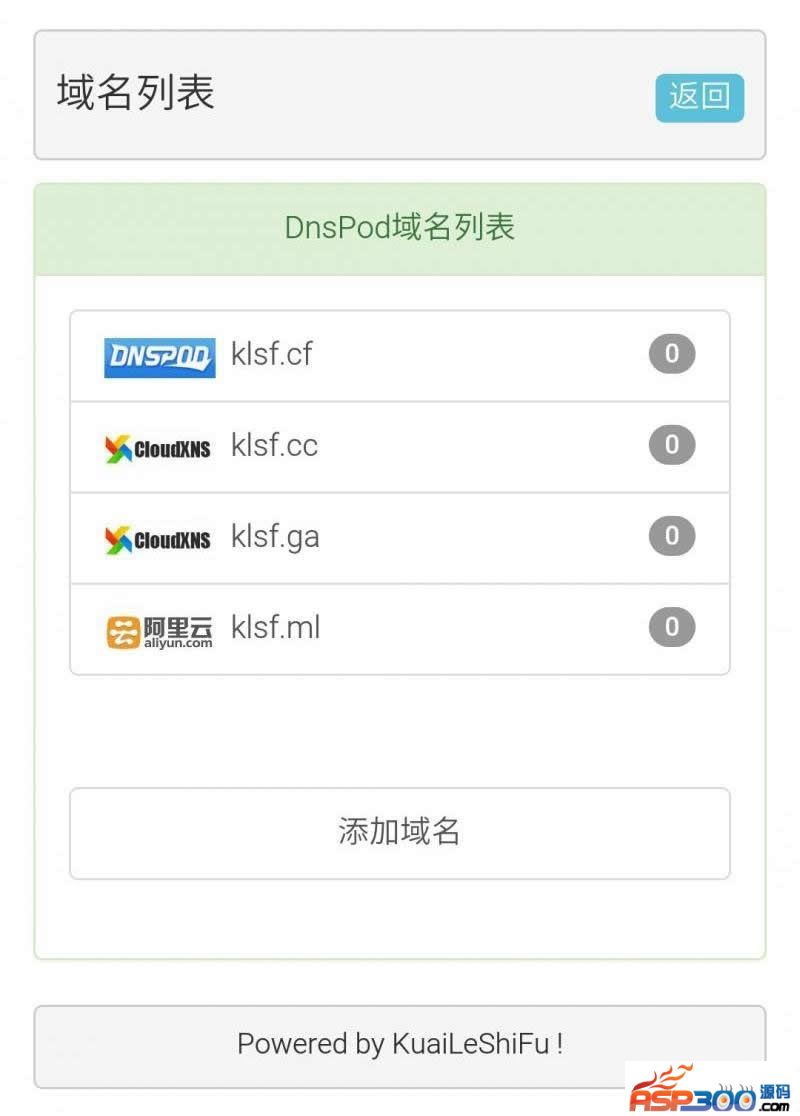Tap the 添加域名 button
This screenshot has width=800, height=1116.
click(400, 833)
